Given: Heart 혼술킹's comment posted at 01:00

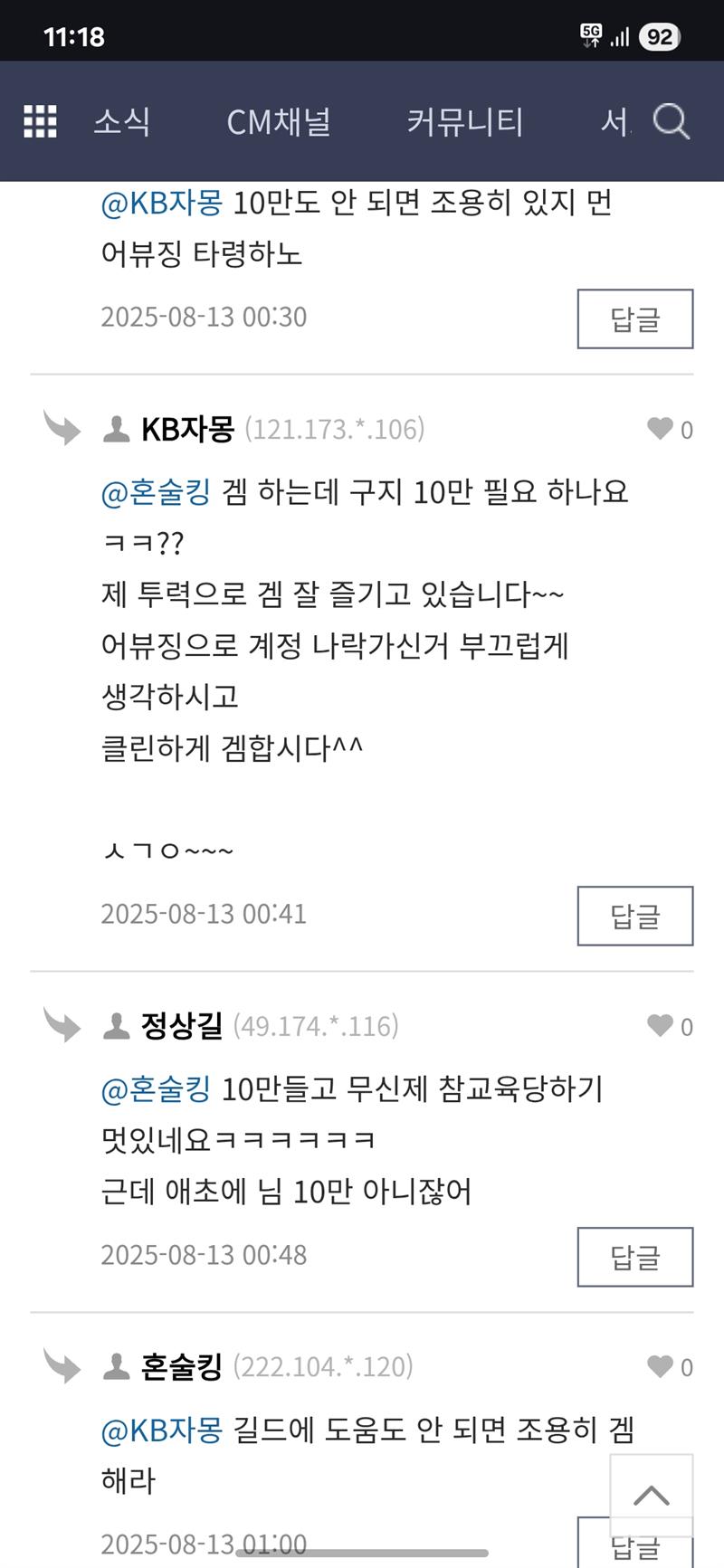Looking at the screenshot, I should [661, 1366].
